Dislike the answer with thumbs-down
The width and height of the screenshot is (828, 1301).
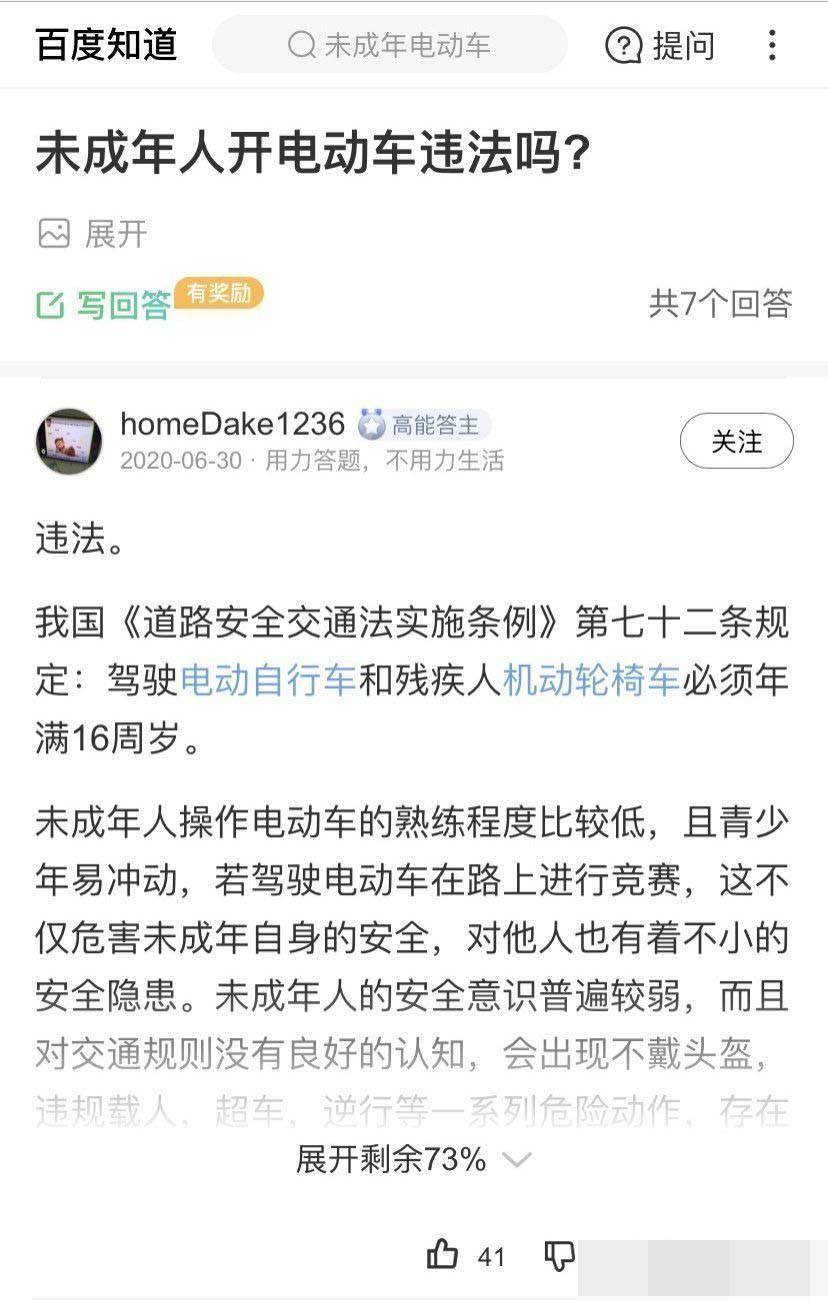coord(558,1255)
